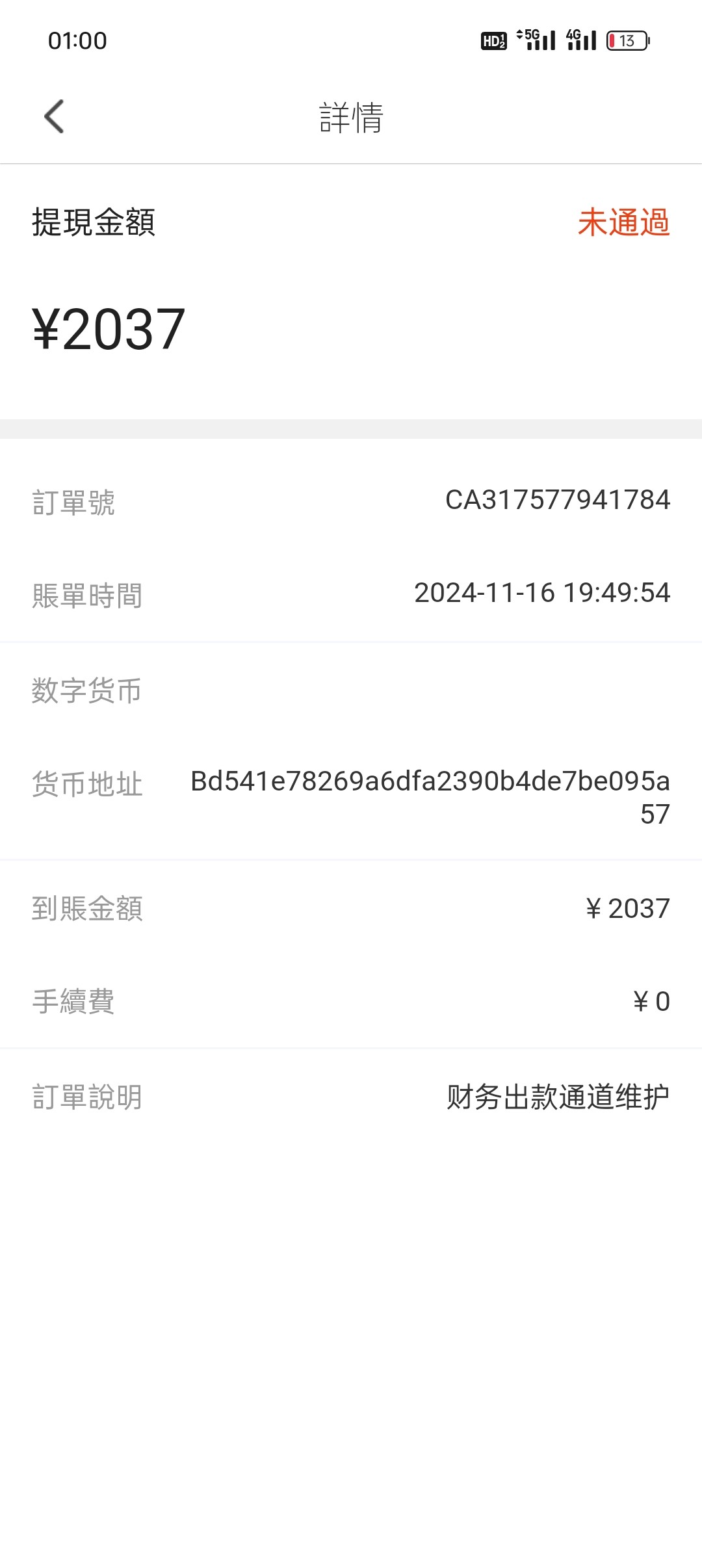Tap the 未通過 status label

[x=625, y=222]
